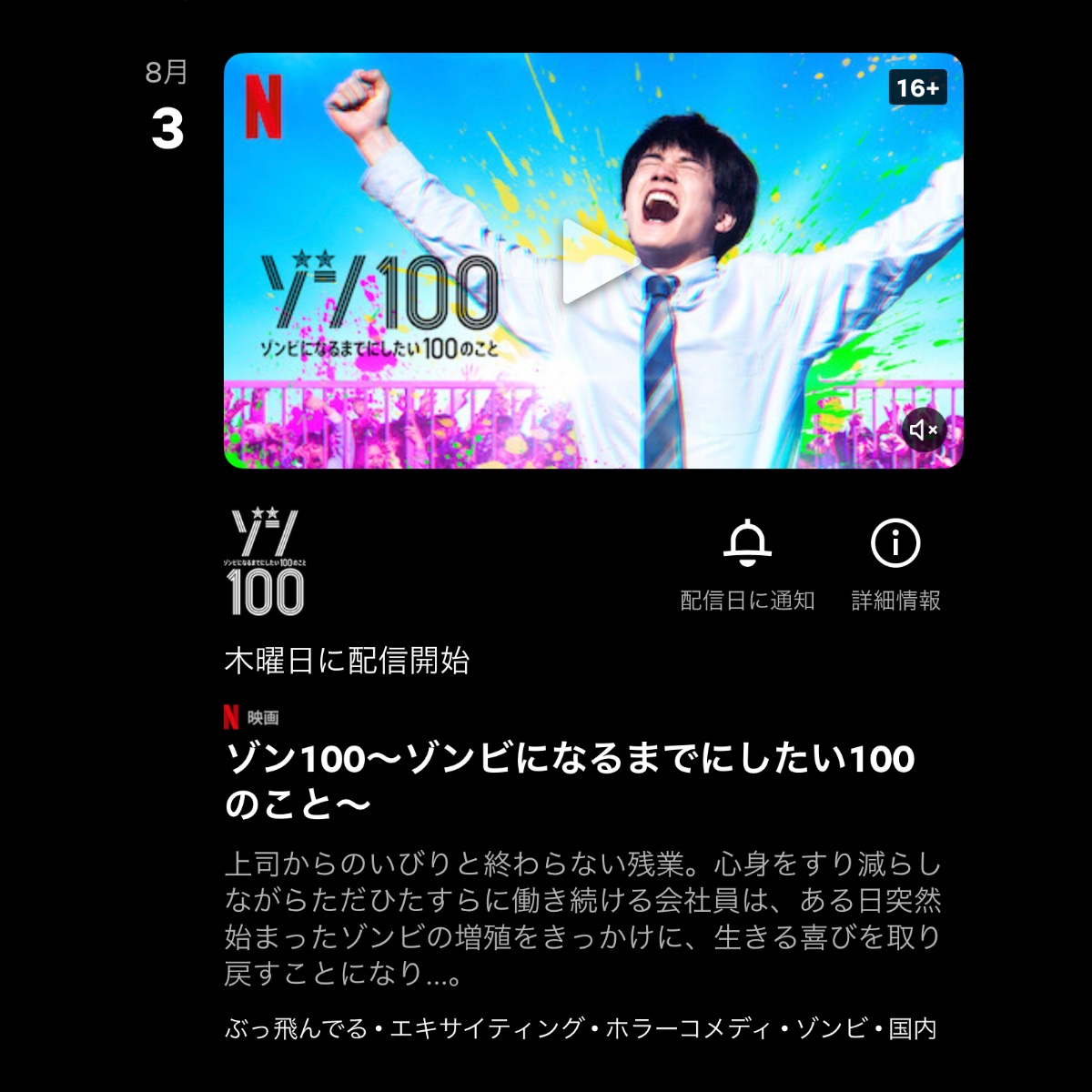
Task: Open 詳細情報 for ゾン100
Action: (x=895, y=544)
